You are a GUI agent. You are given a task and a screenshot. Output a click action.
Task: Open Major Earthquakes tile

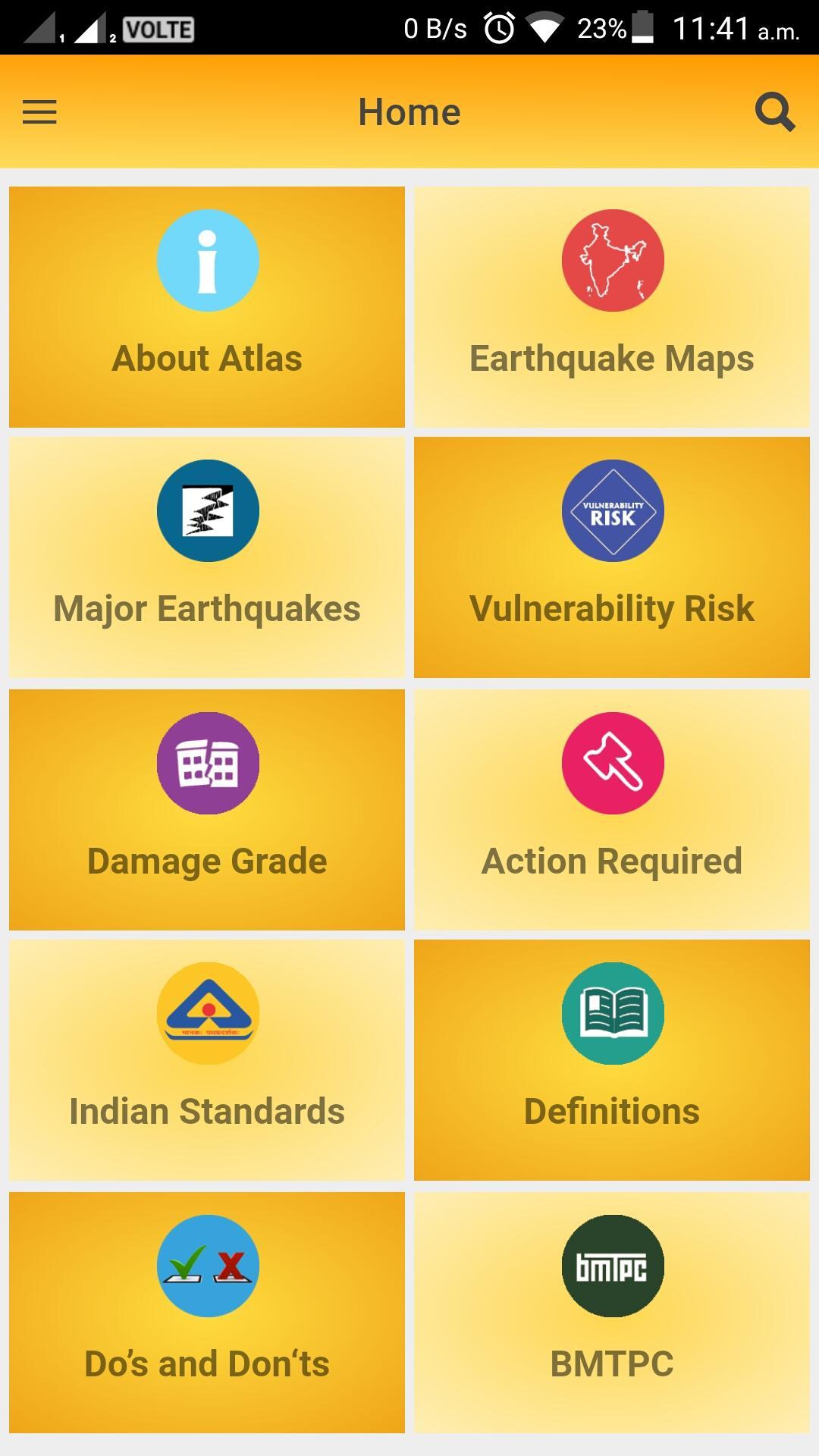[x=207, y=557]
